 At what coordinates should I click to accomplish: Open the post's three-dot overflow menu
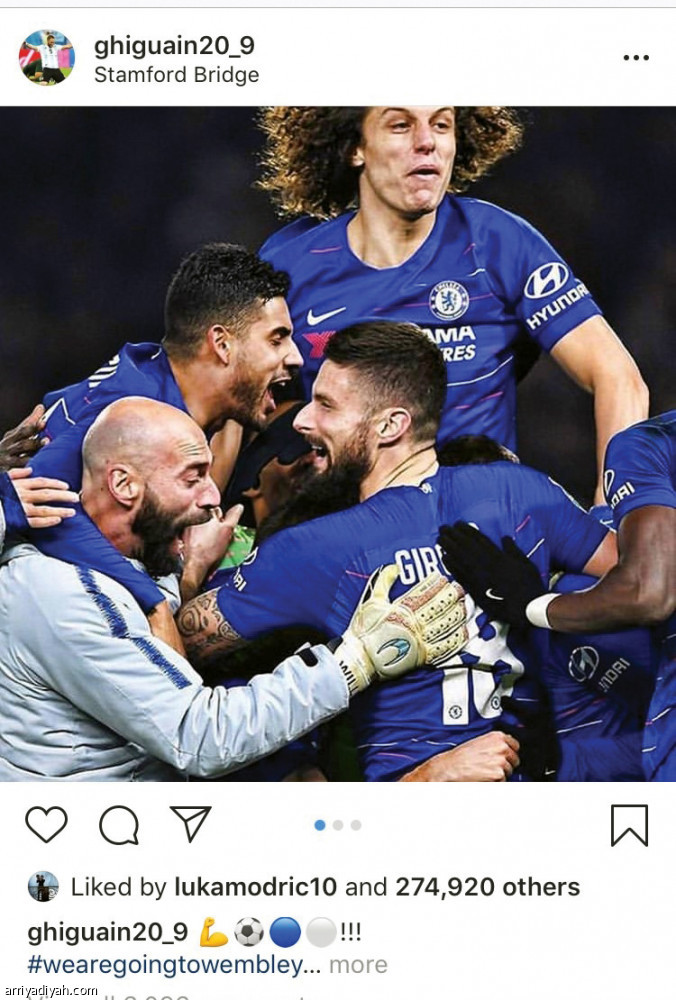click(636, 58)
